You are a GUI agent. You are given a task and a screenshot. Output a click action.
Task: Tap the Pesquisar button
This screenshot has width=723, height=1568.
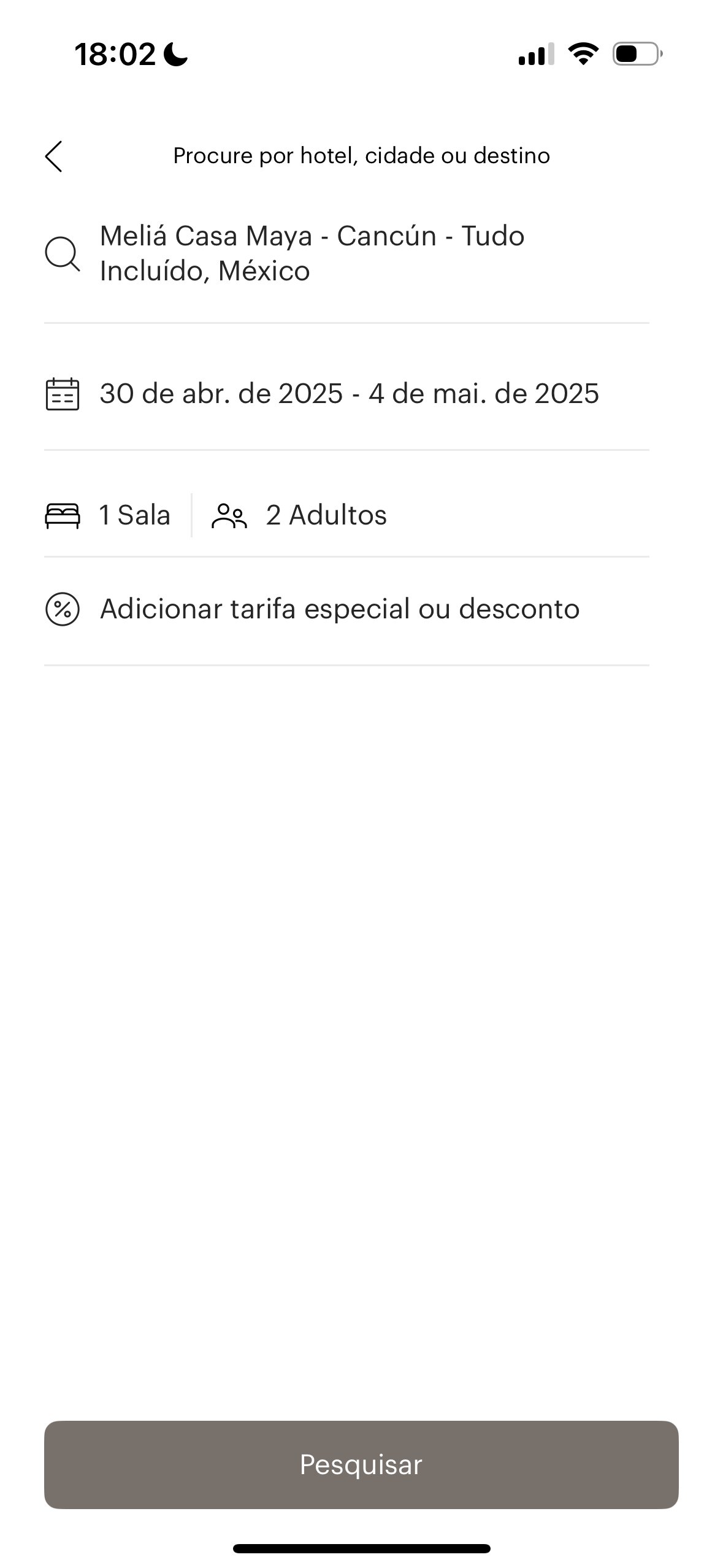[x=361, y=1465]
